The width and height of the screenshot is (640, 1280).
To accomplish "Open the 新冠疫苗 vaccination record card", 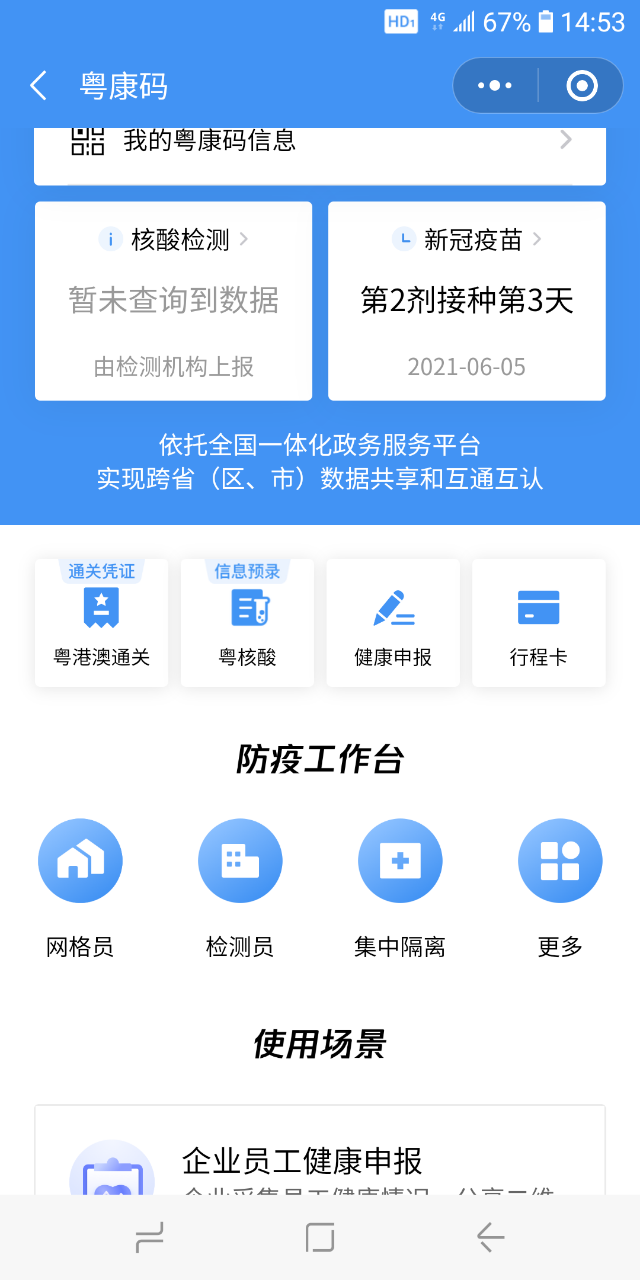I will coord(467,300).
